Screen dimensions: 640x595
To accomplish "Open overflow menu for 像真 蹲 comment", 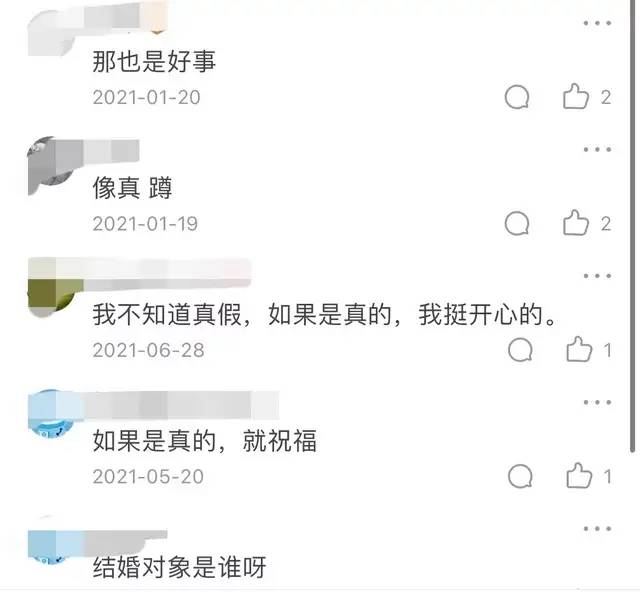I will [x=597, y=149].
